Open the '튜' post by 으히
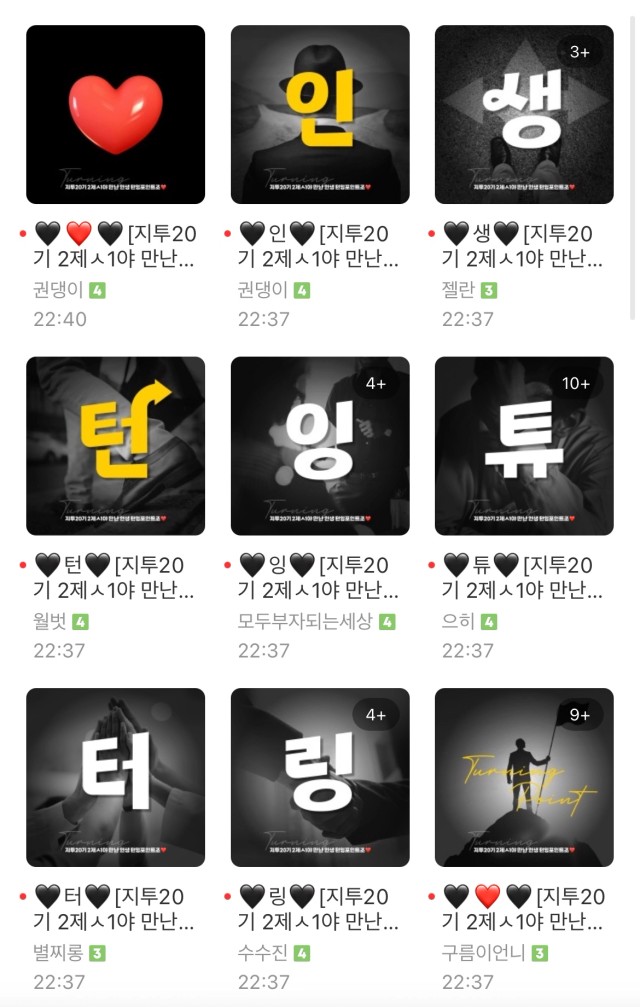 pos(524,446)
